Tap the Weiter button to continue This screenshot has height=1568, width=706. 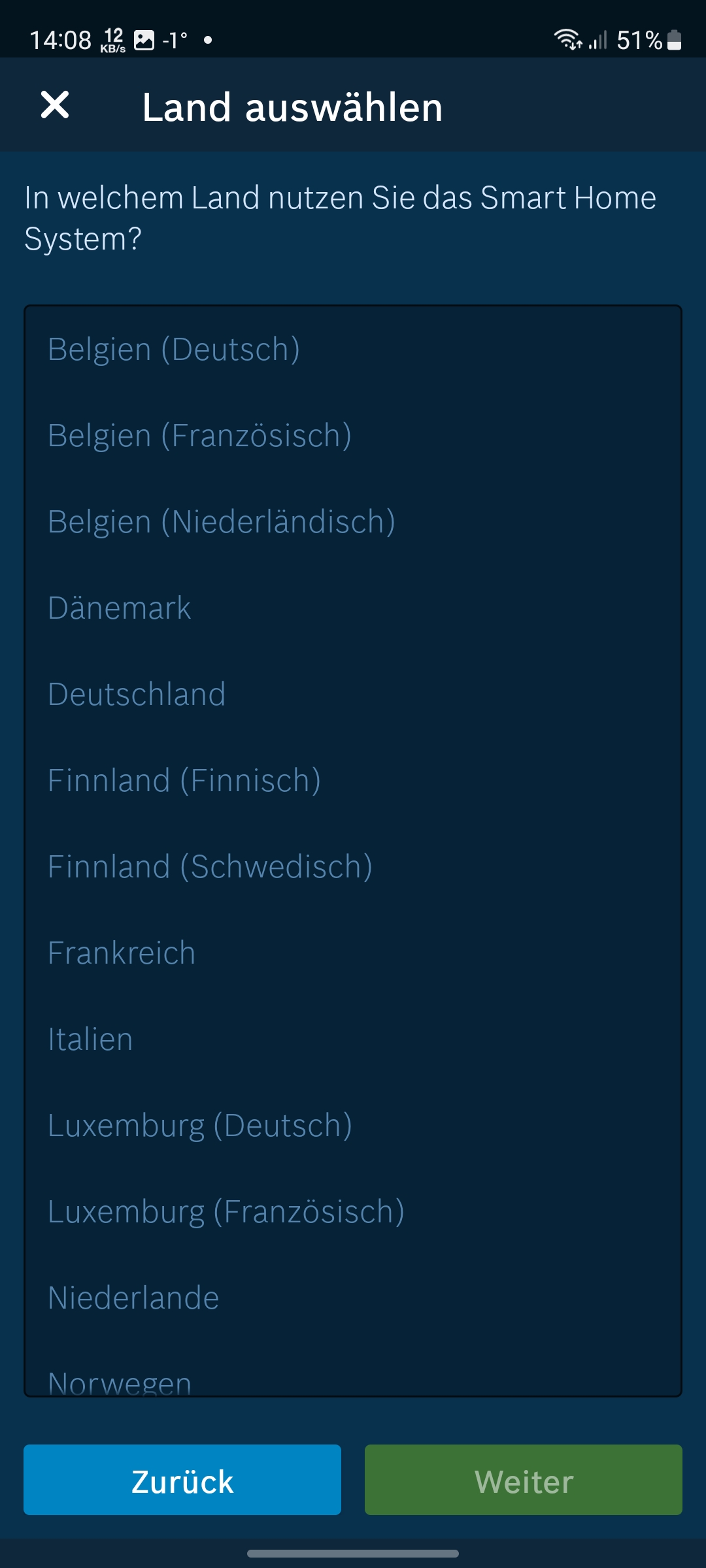point(524,1480)
